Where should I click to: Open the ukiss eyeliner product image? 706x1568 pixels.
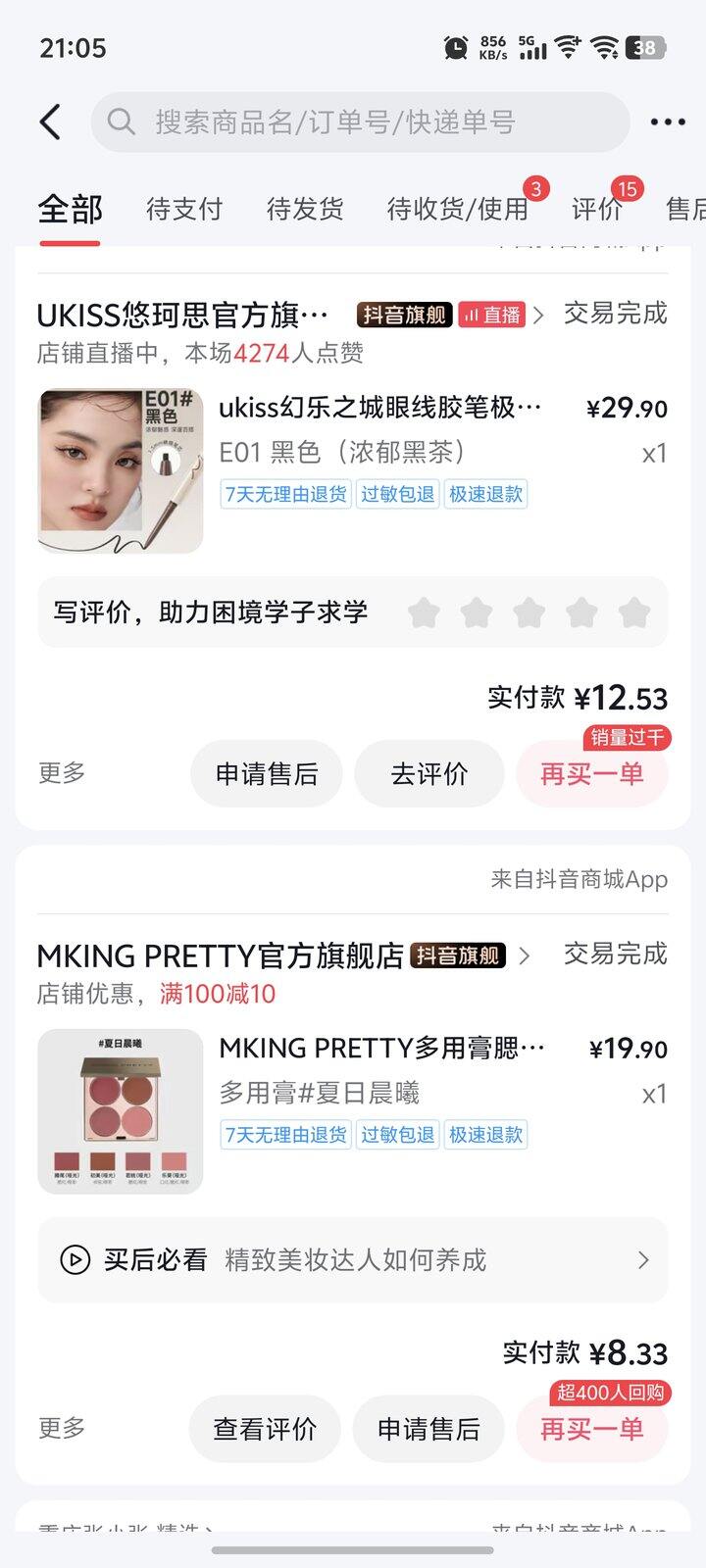121,471
